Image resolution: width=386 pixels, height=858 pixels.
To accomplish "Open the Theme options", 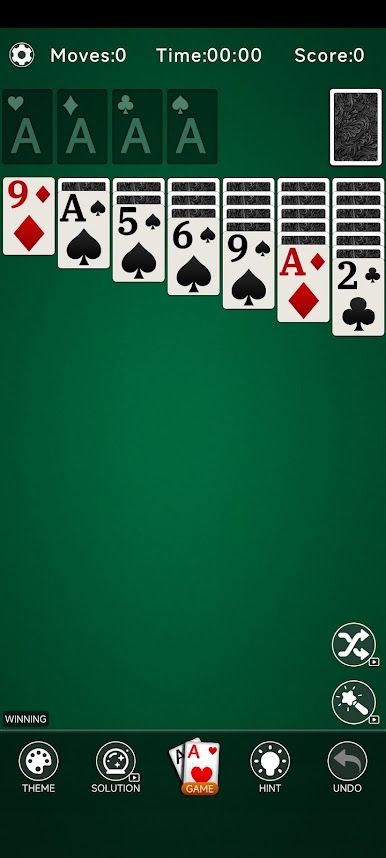I will coord(38,767).
